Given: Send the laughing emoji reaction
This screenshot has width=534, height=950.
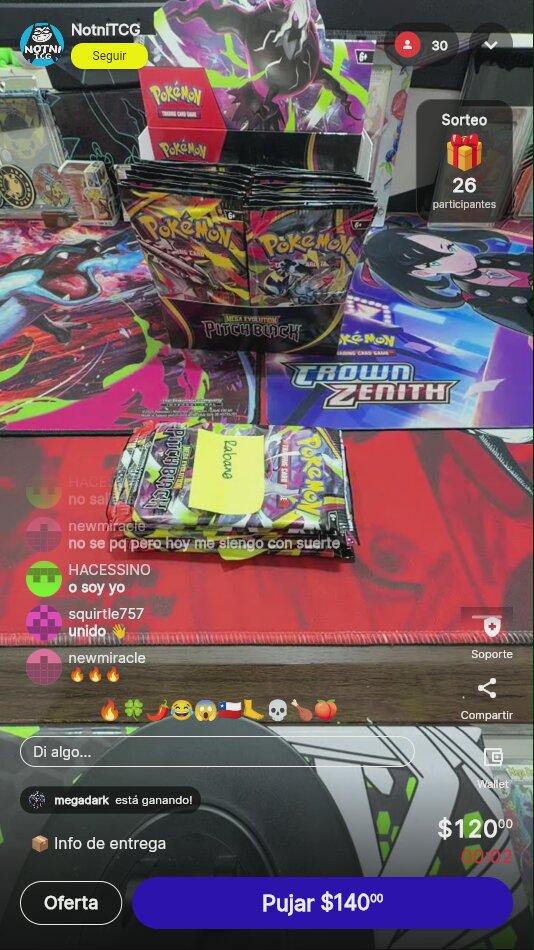Looking at the screenshot, I should [x=181, y=711].
